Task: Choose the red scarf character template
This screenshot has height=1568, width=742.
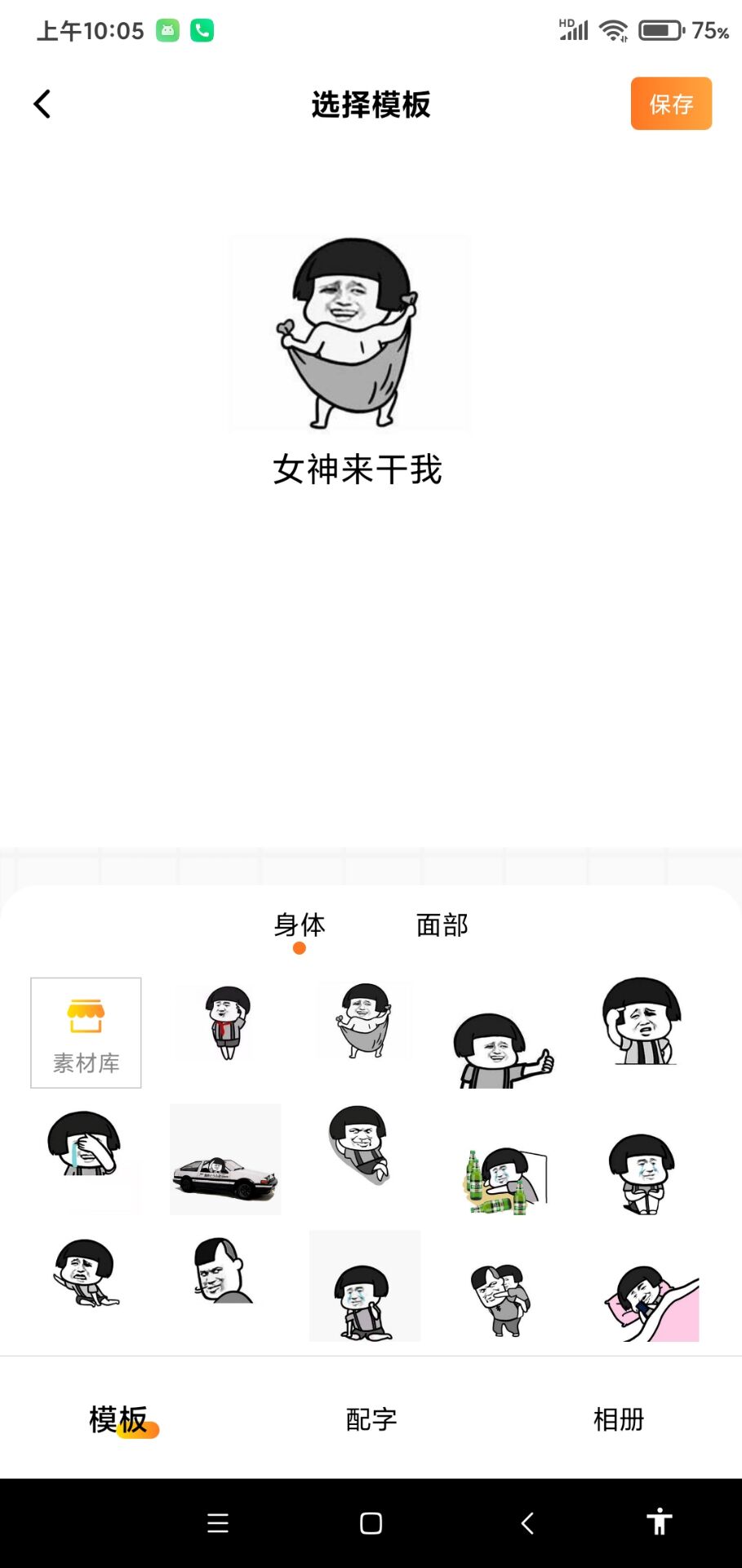Action: [x=227, y=1022]
